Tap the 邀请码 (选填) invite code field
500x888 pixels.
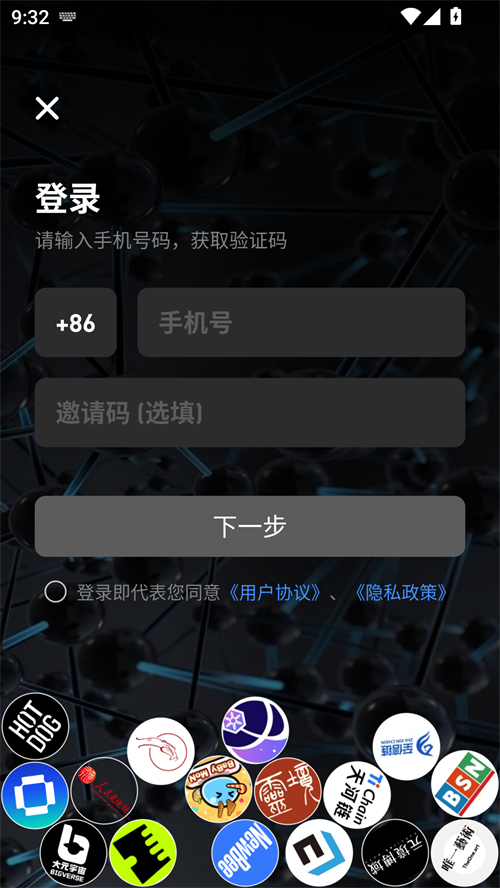click(250, 412)
